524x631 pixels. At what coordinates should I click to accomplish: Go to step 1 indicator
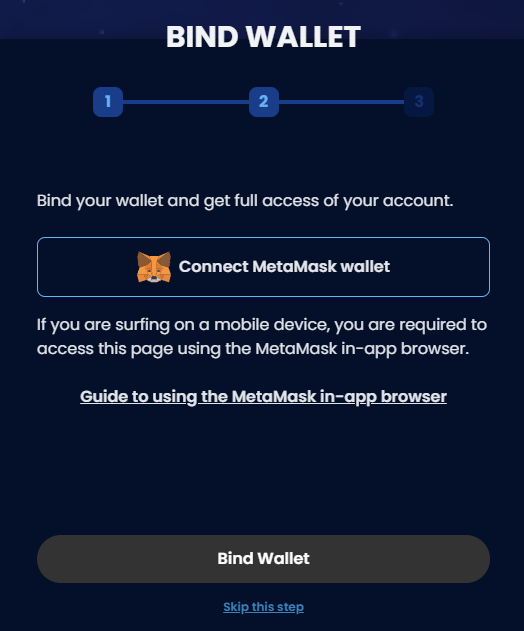pos(108,102)
